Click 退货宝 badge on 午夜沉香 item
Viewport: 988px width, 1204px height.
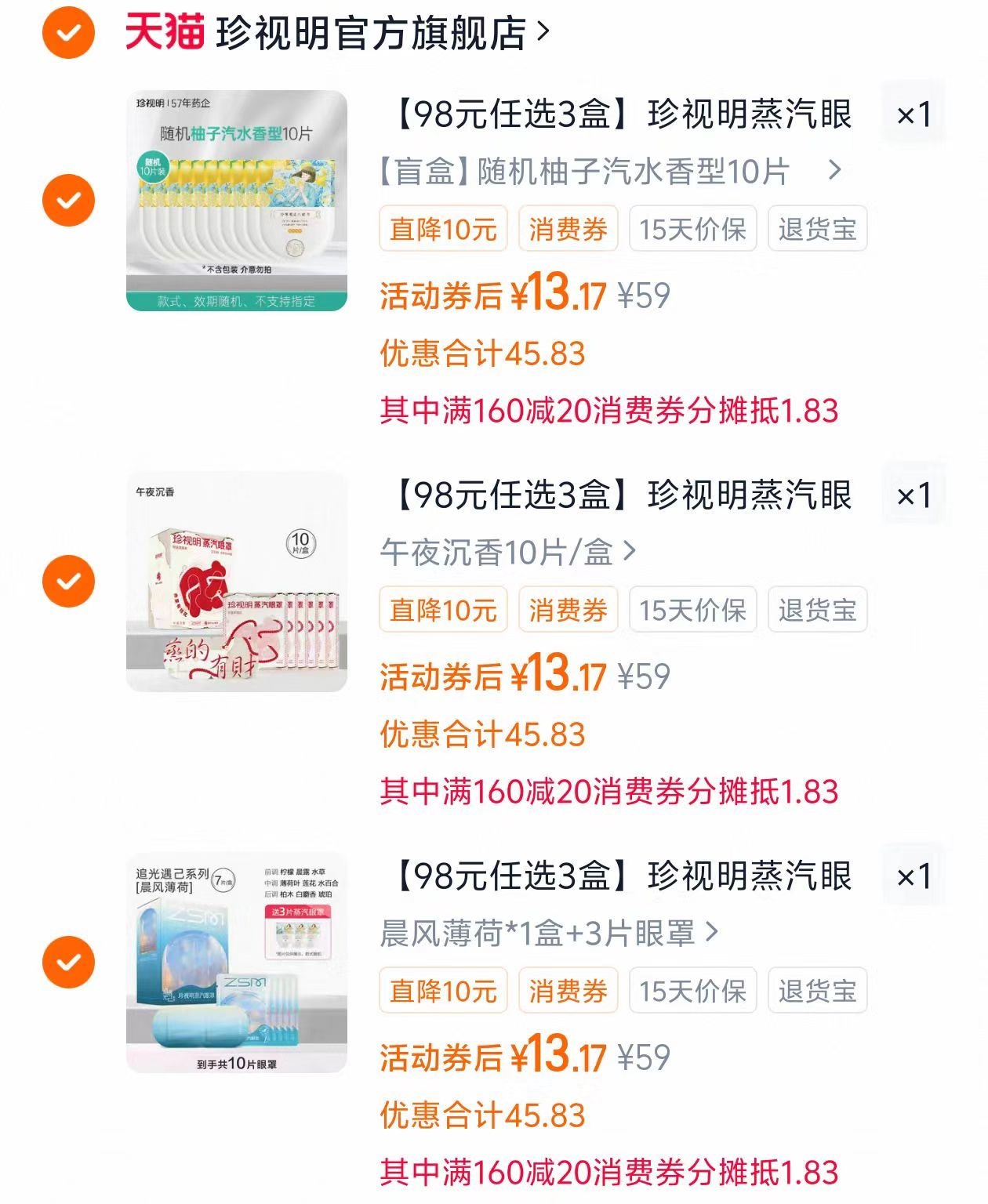[819, 609]
